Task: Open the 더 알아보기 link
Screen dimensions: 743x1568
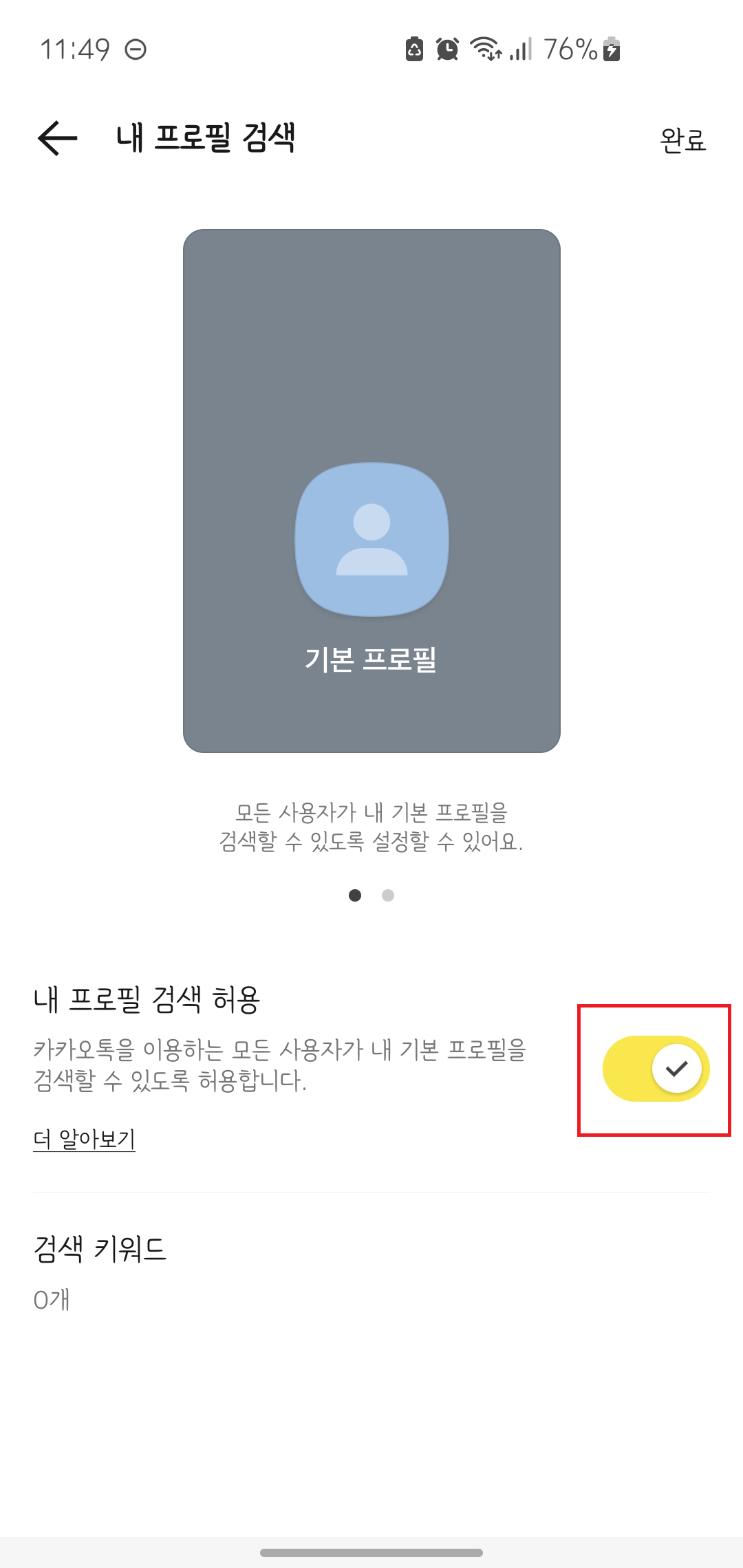Action: pos(84,1140)
